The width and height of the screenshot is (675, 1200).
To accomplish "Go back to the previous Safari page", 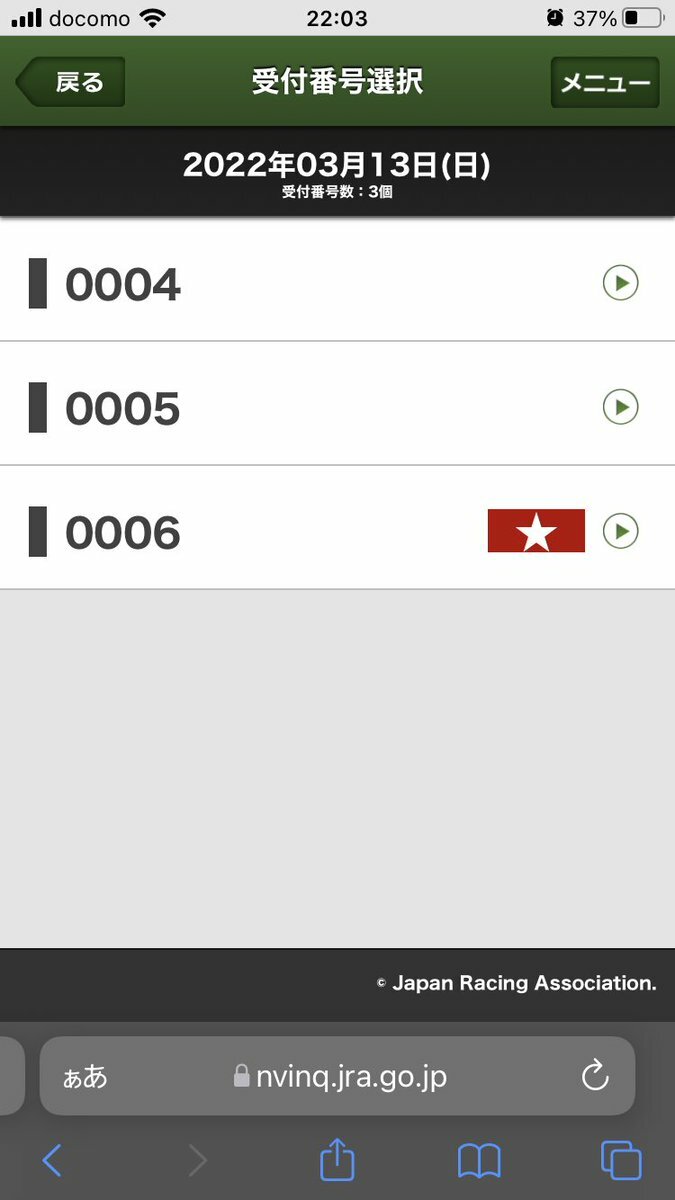I will click(x=53, y=1161).
